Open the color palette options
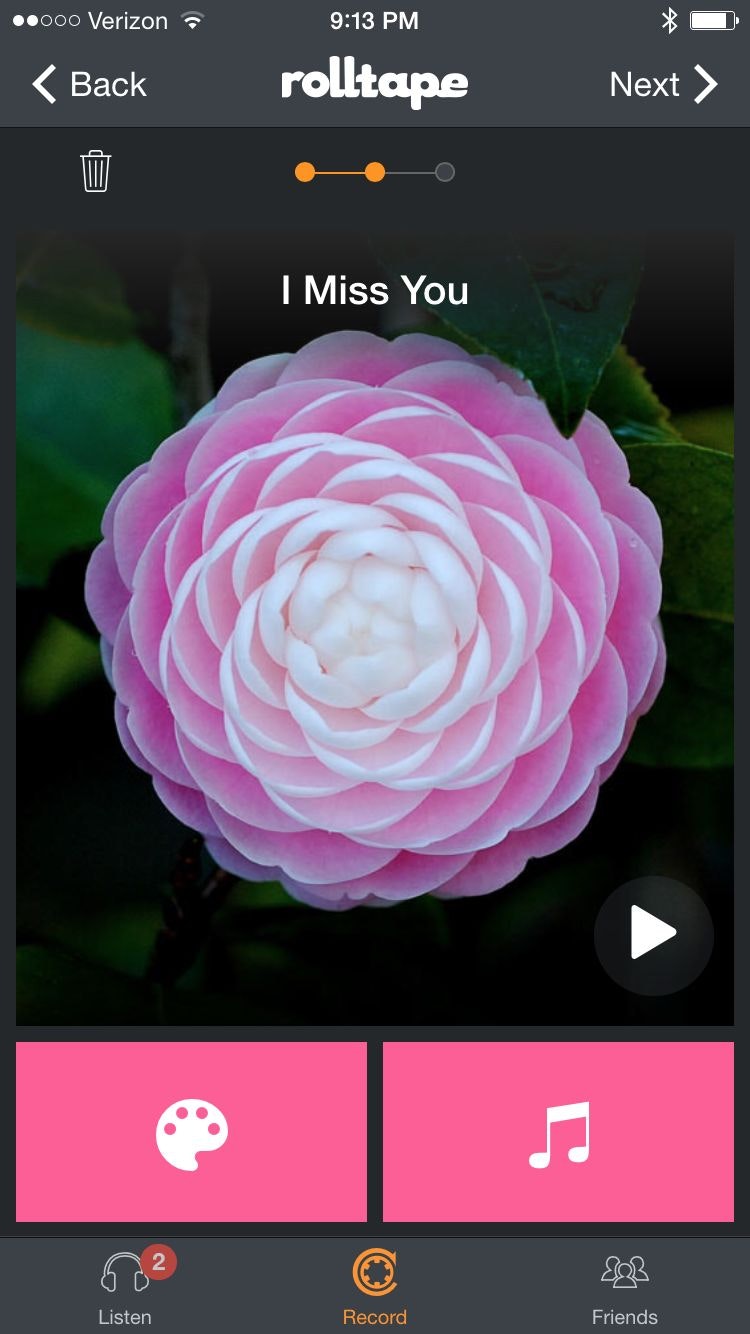The height and width of the screenshot is (1334, 750). point(191,1132)
